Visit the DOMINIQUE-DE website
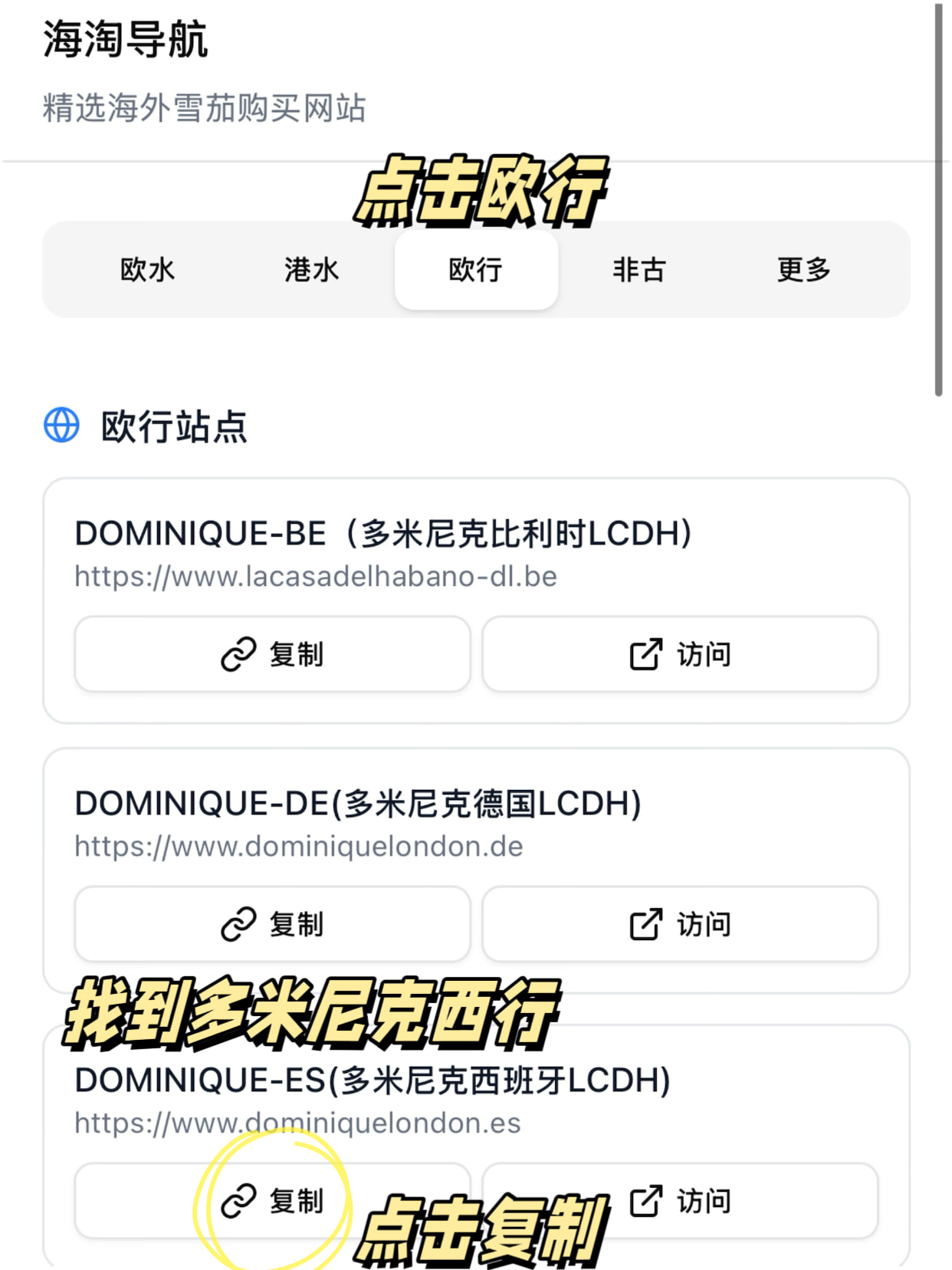952x1270 pixels. click(680, 924)
